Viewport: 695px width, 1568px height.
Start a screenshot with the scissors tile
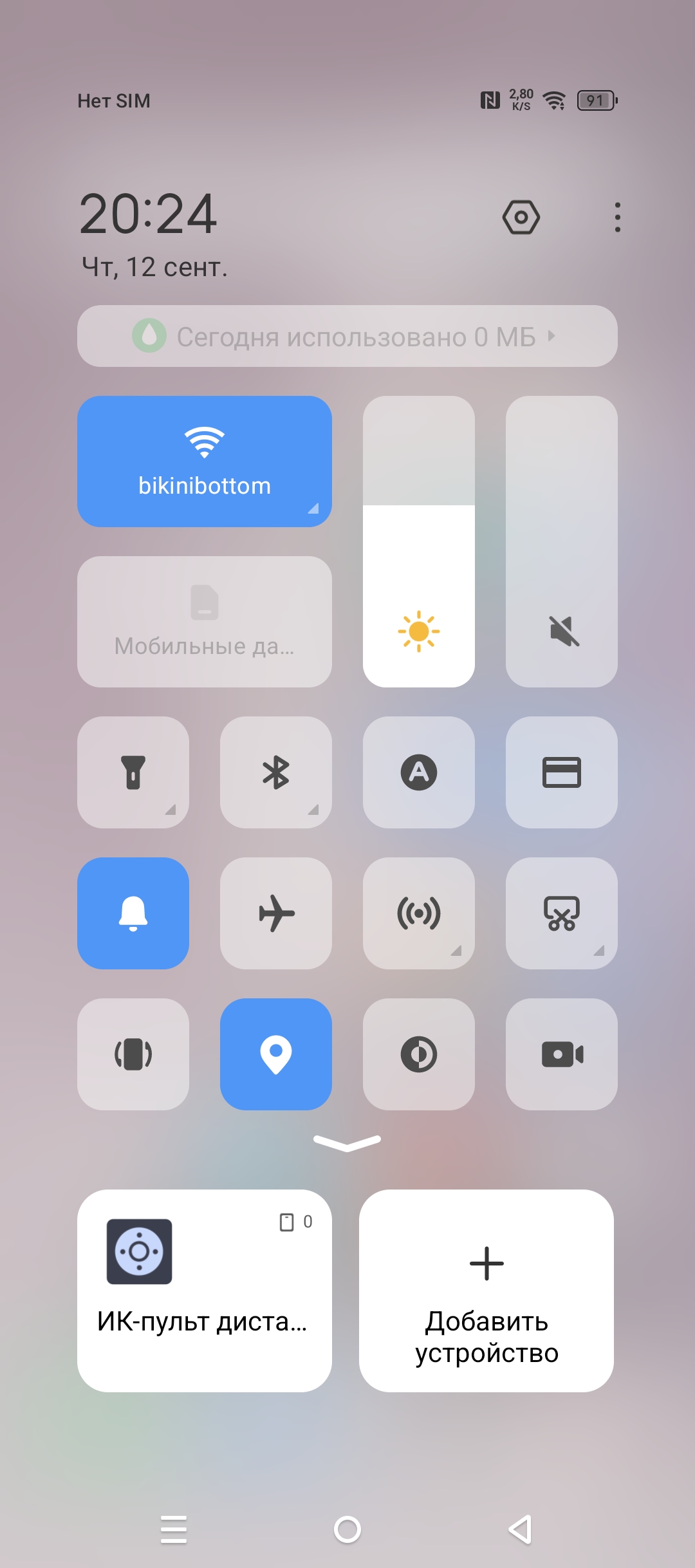562,913
